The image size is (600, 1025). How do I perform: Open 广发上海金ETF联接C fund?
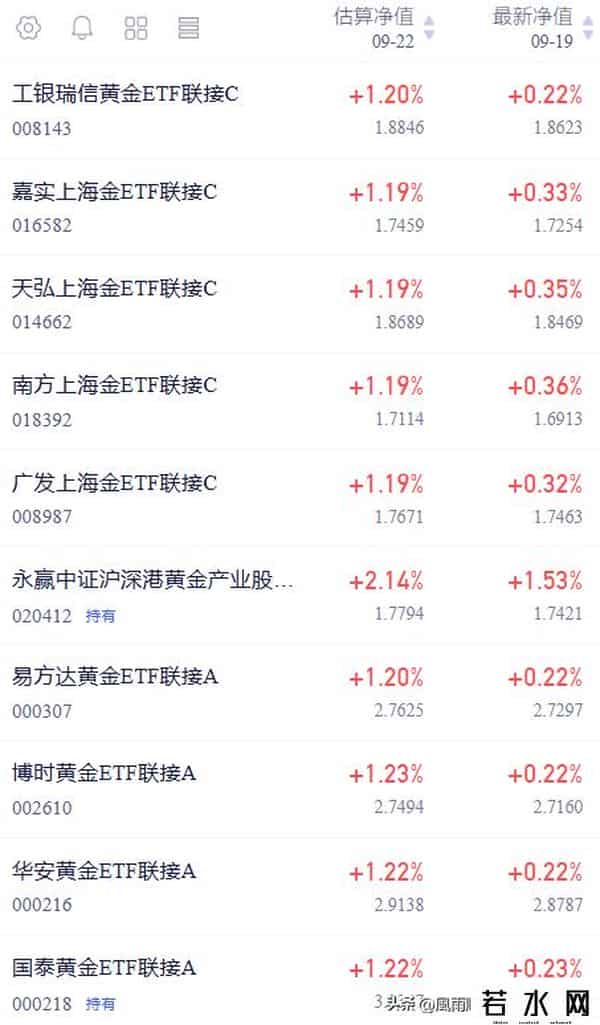[x=115, y=483]
